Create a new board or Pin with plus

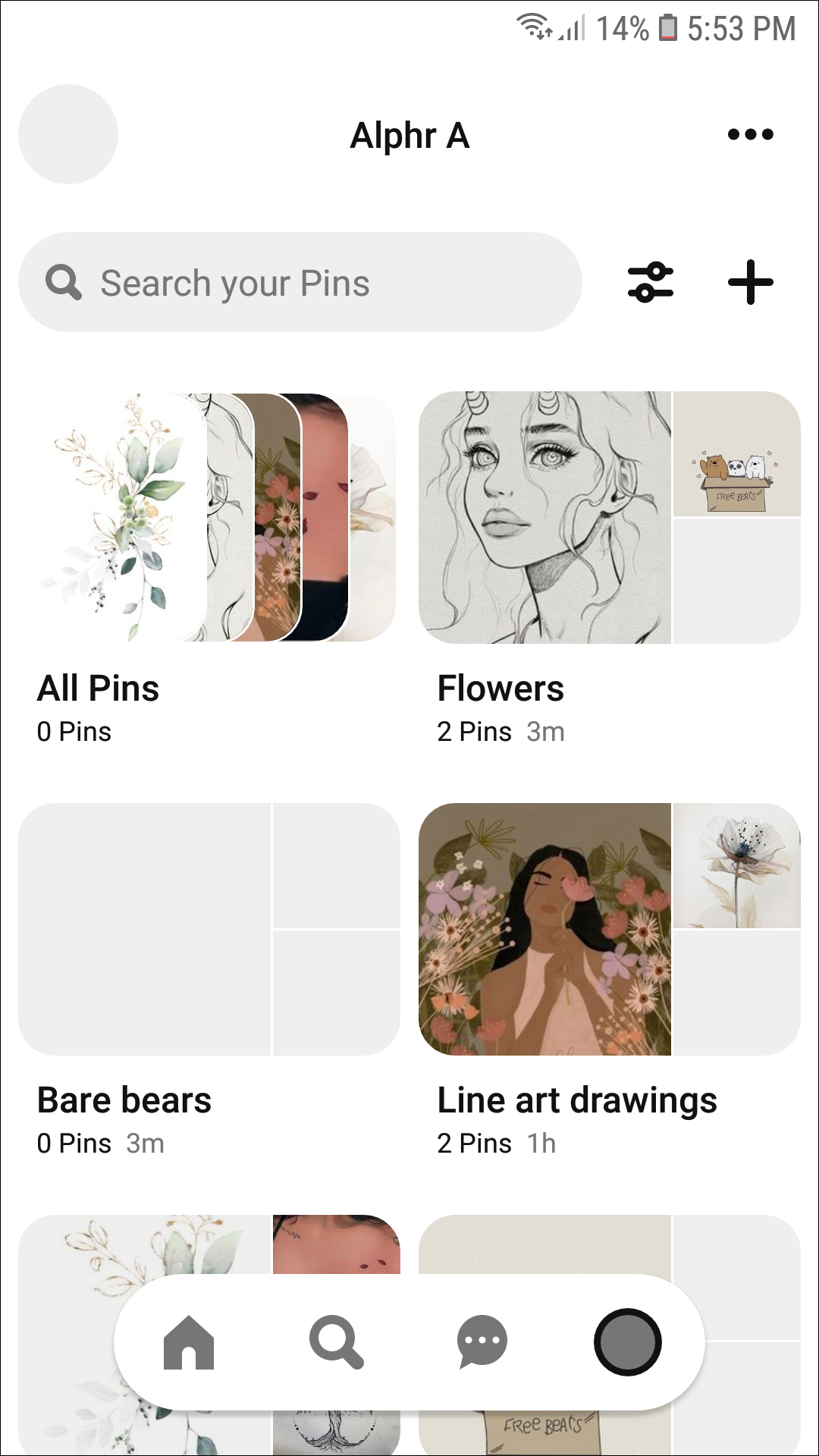pyautogui.click(x=750, y=283)
